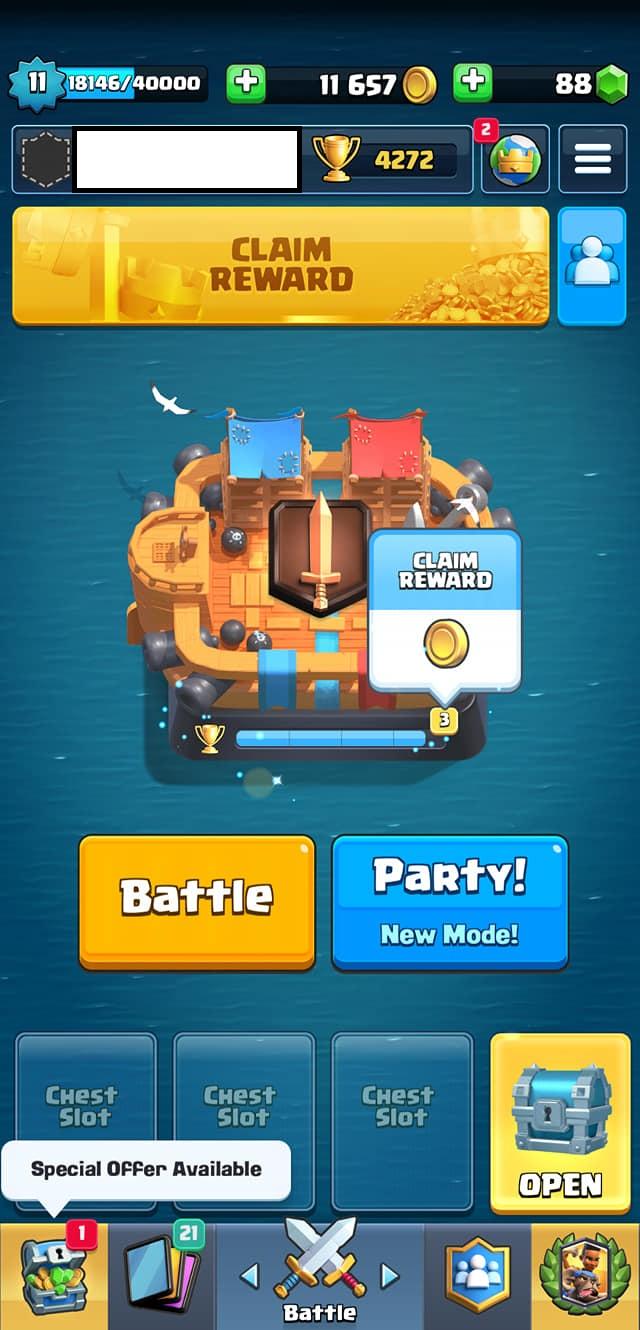Viewport: 640px width, 1330px height.
Task: Open the Party! new mode
Action: tap(450, 902)
